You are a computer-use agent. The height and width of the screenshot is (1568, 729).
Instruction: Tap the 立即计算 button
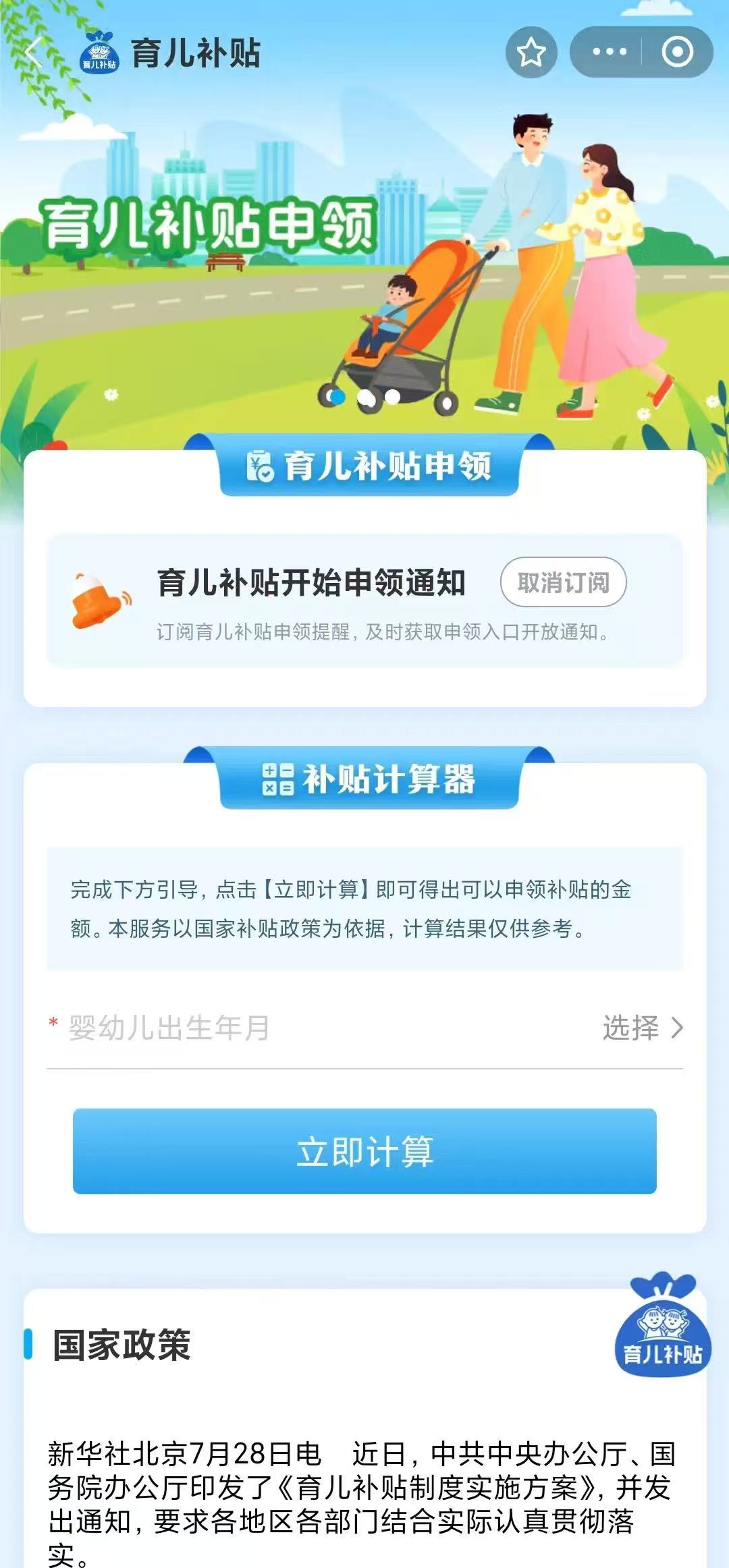(364, 1151)
